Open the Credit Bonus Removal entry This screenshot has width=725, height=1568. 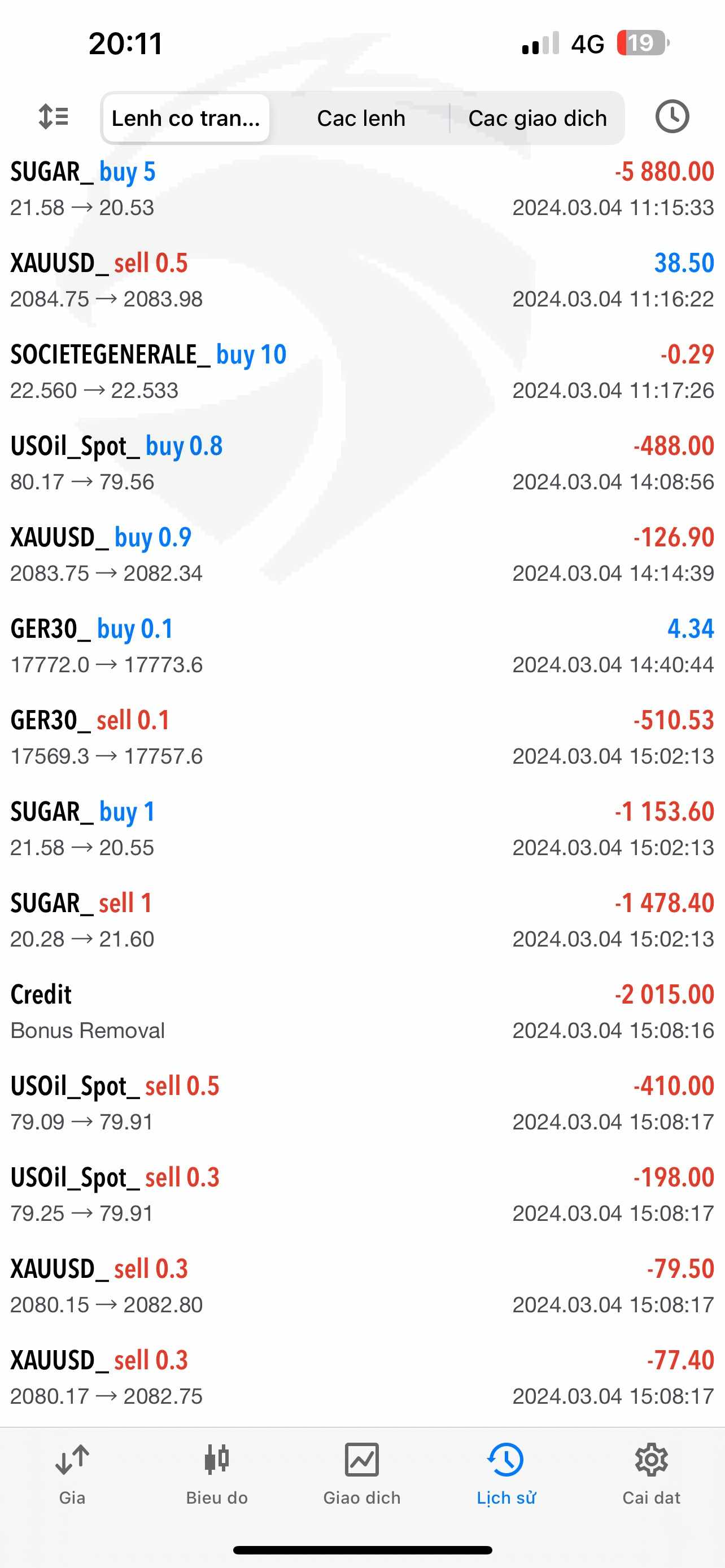pyautogui.click(x=362, y=1011)
